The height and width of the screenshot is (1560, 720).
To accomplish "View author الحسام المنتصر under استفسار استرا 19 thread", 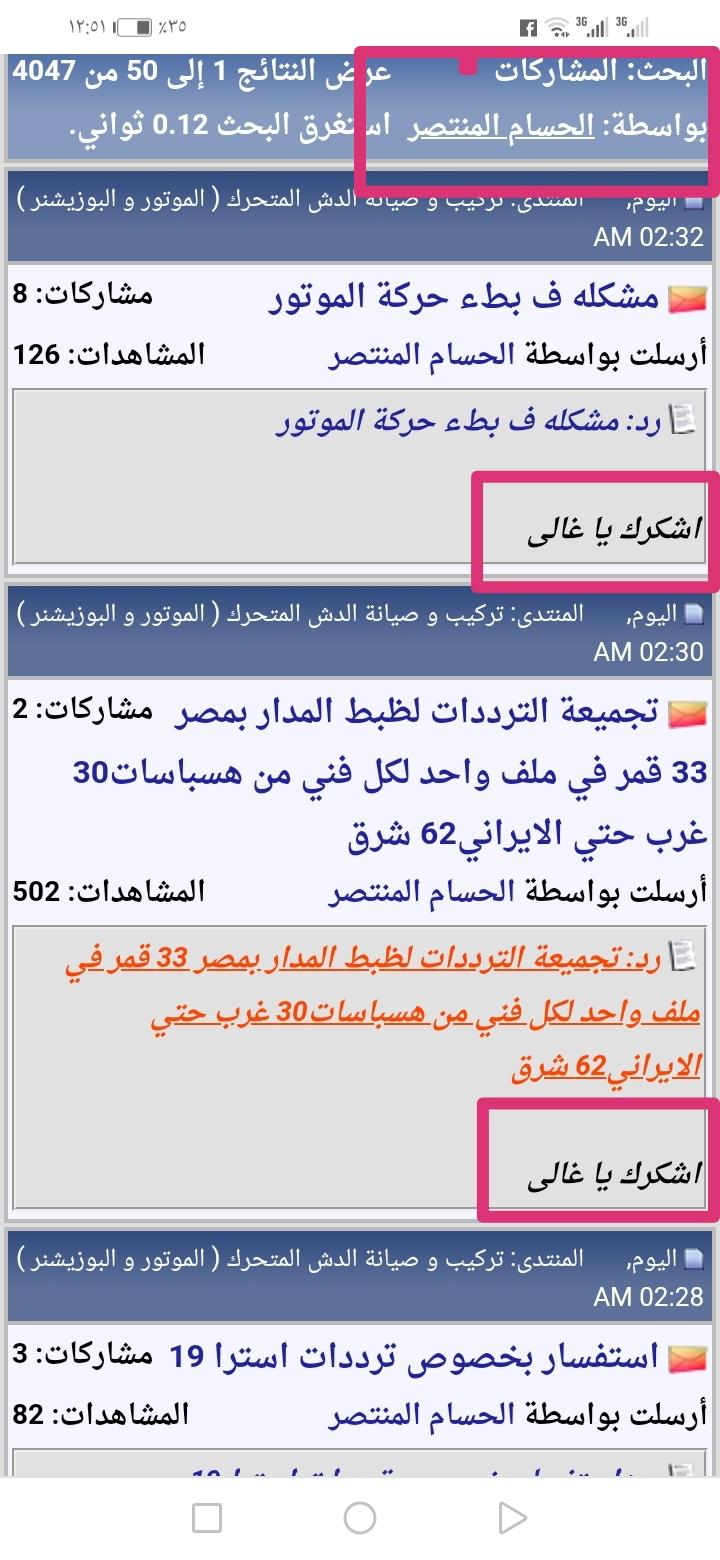I will coord(421,1414).
